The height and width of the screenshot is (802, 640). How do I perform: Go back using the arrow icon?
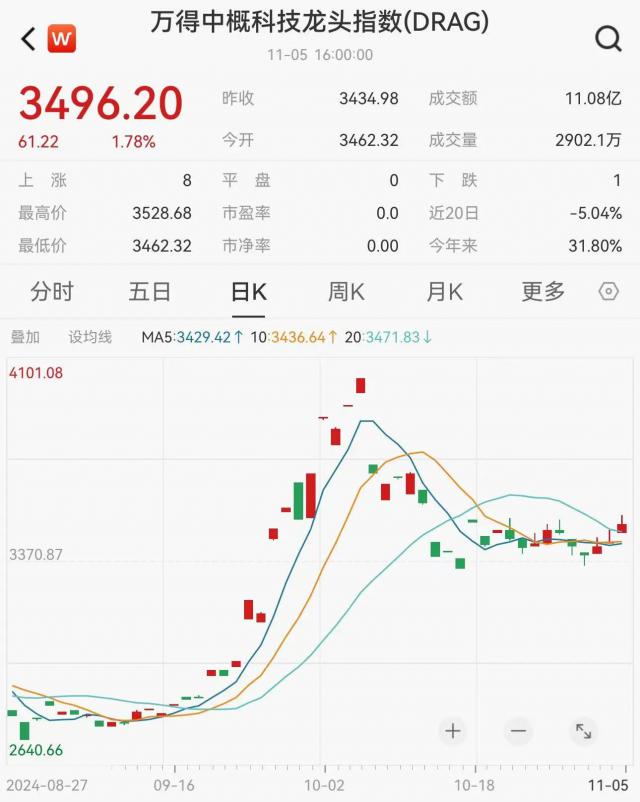pyautogui.click(x=28, y=39)
